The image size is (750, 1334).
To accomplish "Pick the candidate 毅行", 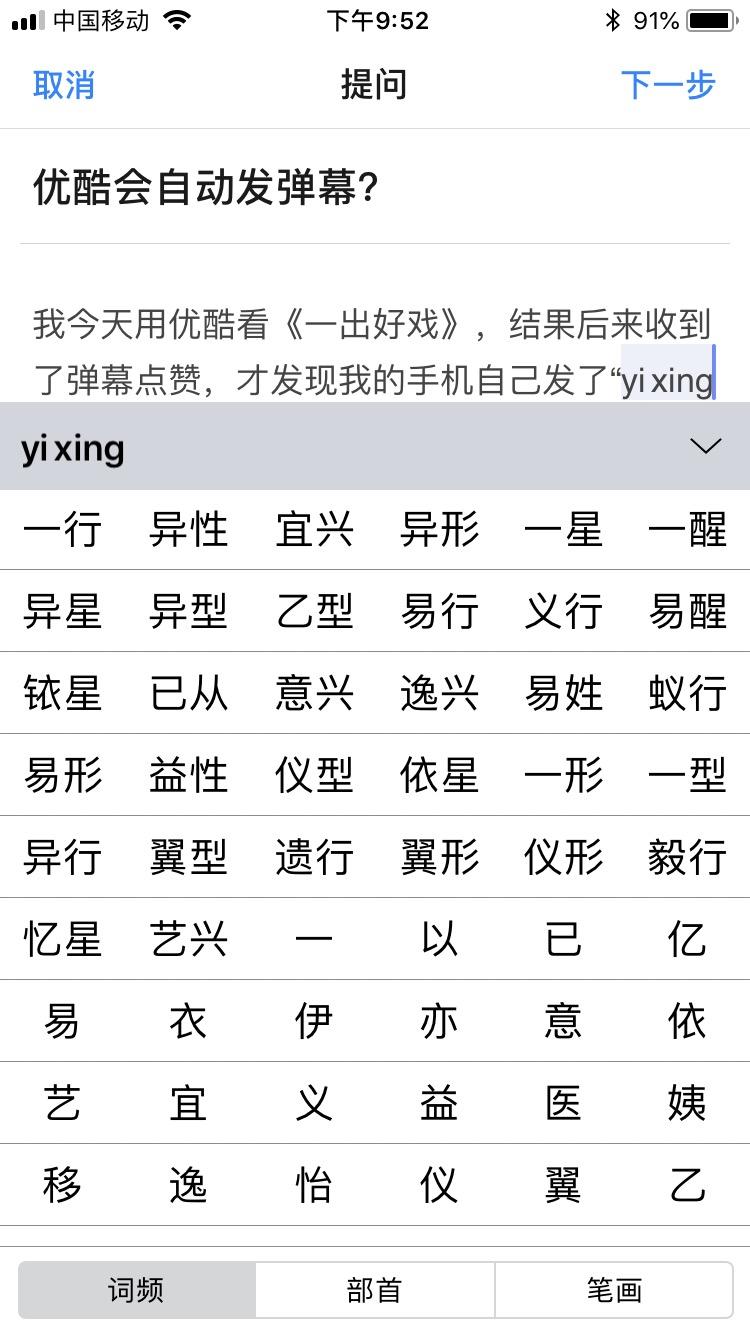I will coord(687,858).
